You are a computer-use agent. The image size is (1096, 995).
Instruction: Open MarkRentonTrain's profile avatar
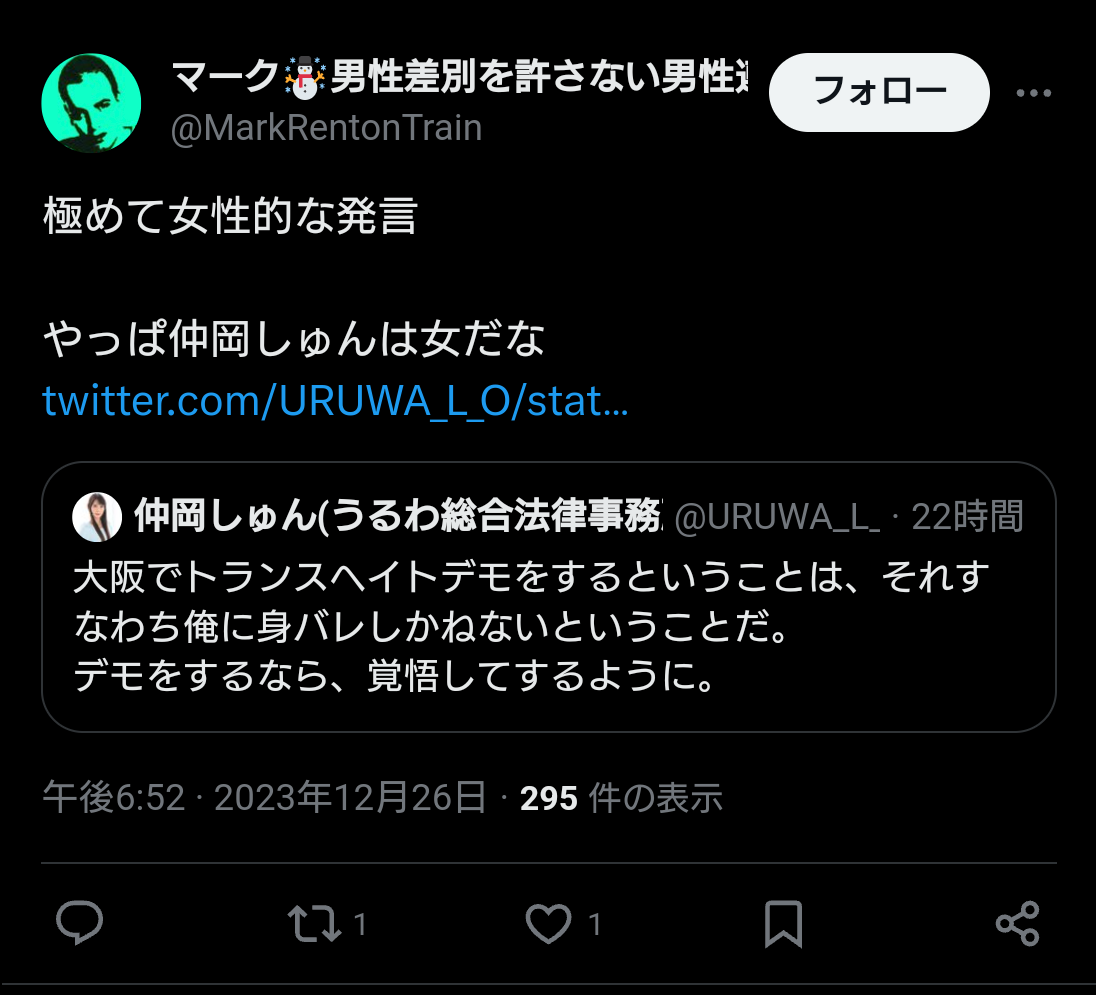click(91, 103)
